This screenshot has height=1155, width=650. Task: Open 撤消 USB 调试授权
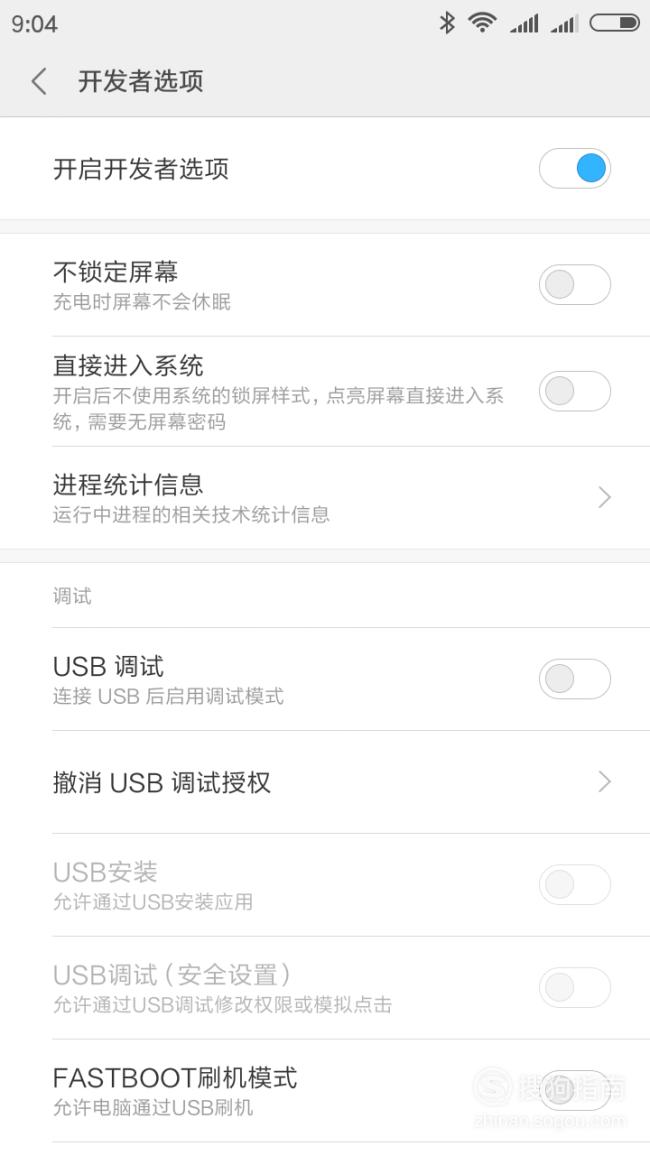325,782
